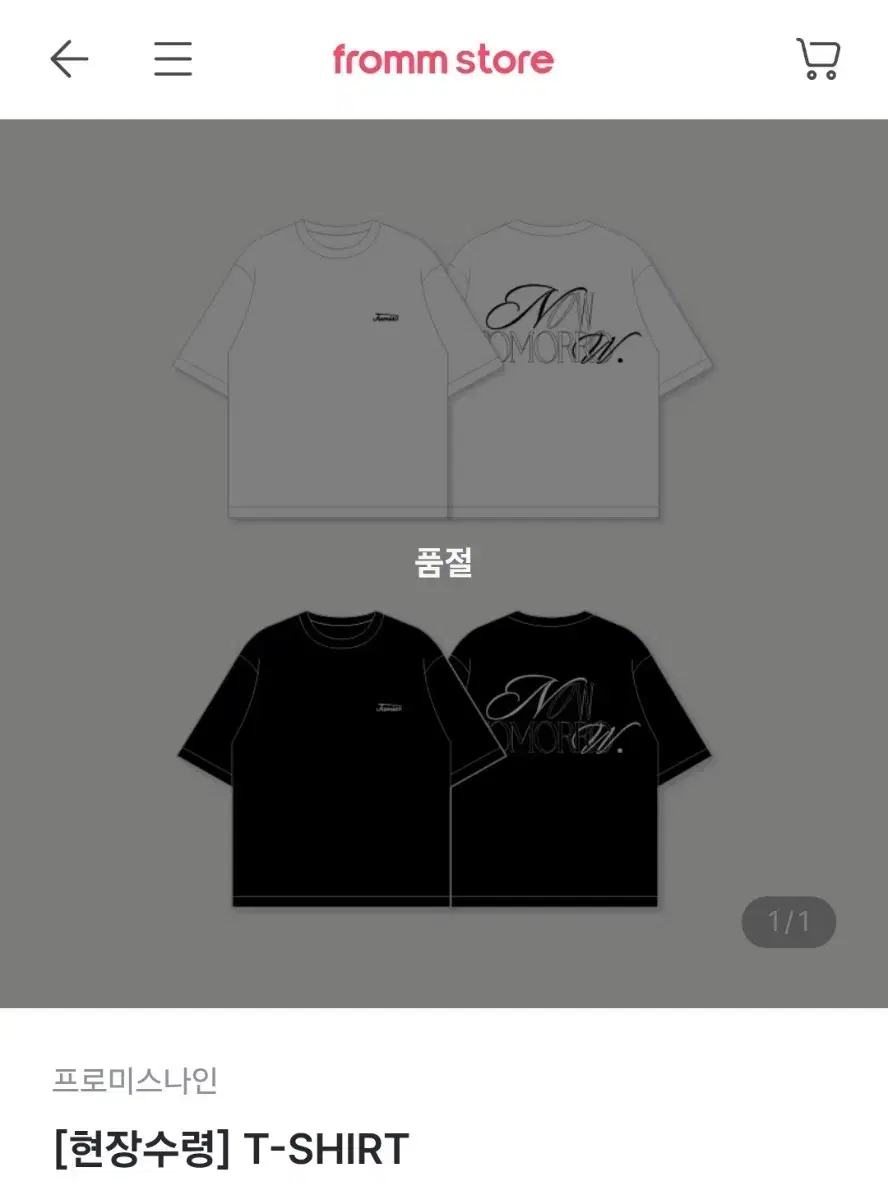Tap the back arrow to return

point(68,60)
